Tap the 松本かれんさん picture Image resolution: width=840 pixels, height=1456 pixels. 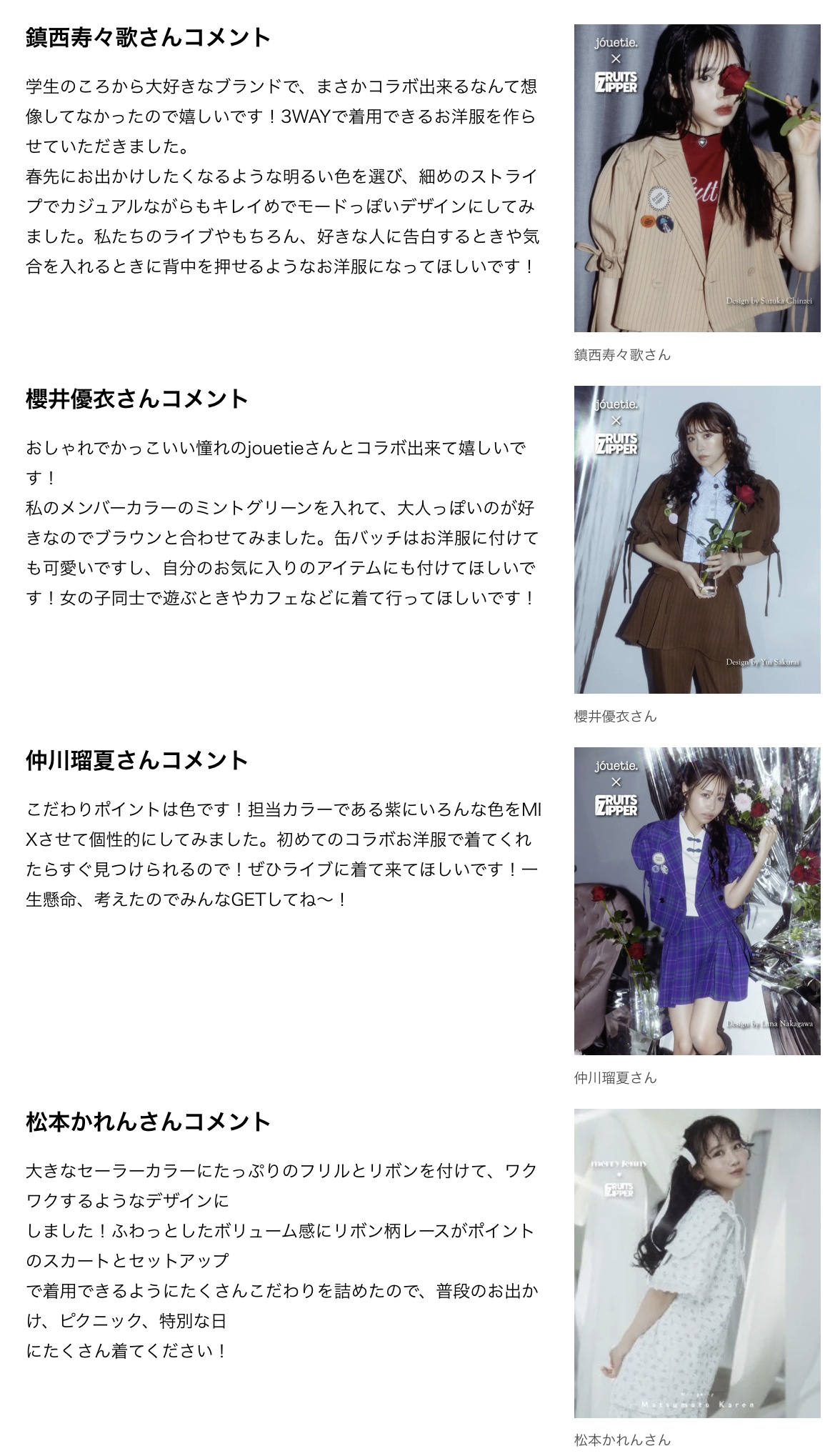[x=696, y=1262]
